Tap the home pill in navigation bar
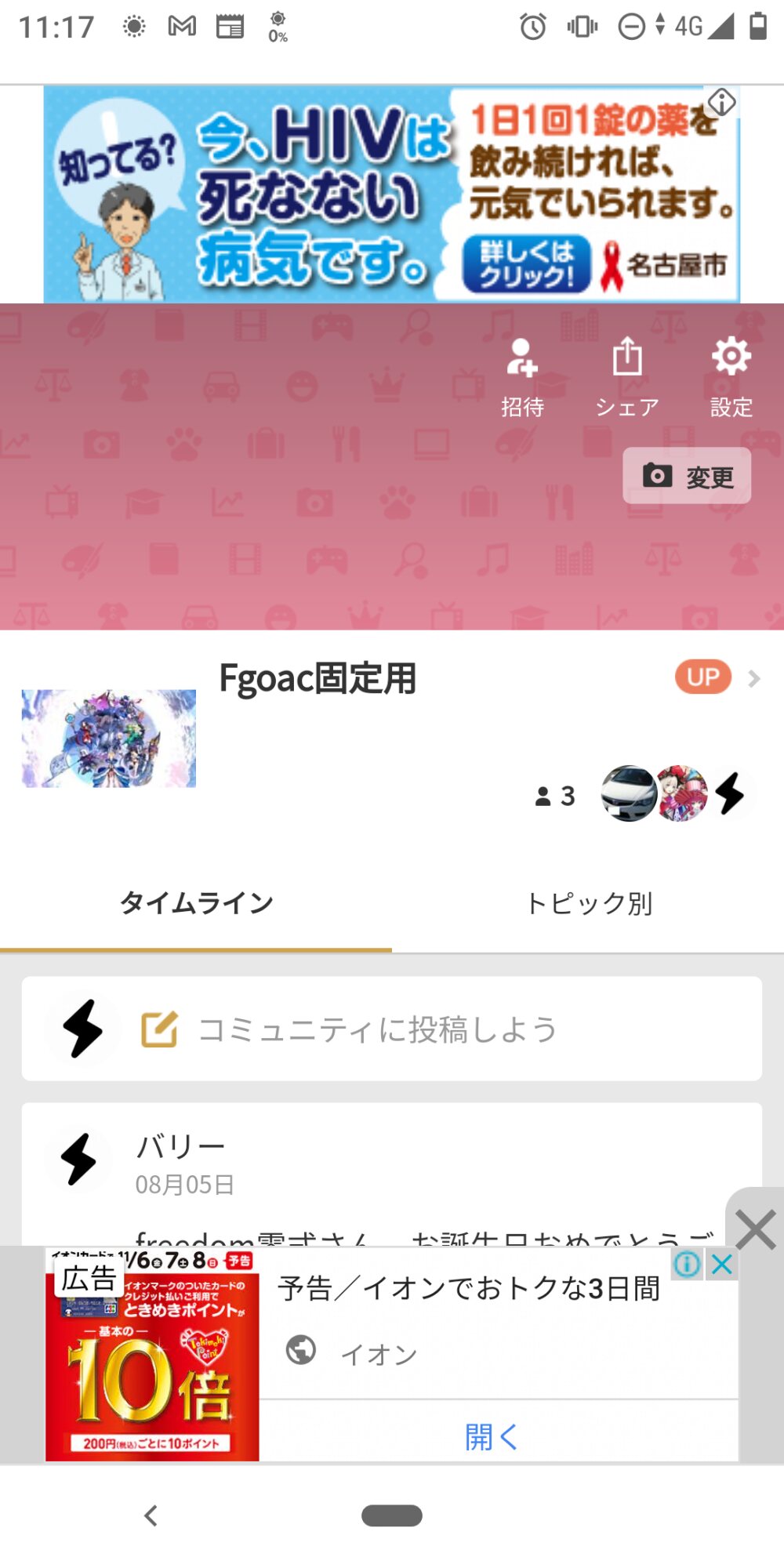784x1568 pixels. (392, 1515)
